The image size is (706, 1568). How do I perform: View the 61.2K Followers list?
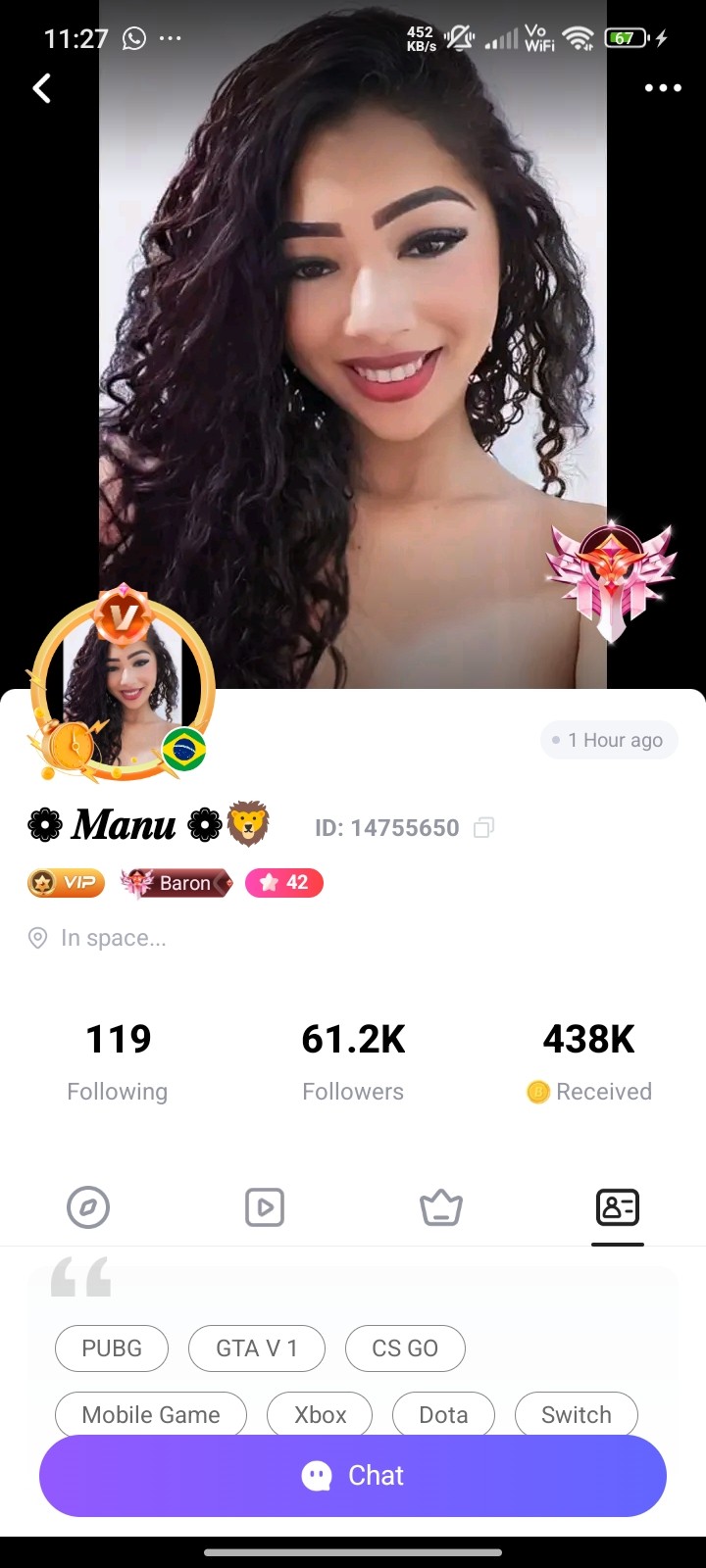click(353, 1063)
